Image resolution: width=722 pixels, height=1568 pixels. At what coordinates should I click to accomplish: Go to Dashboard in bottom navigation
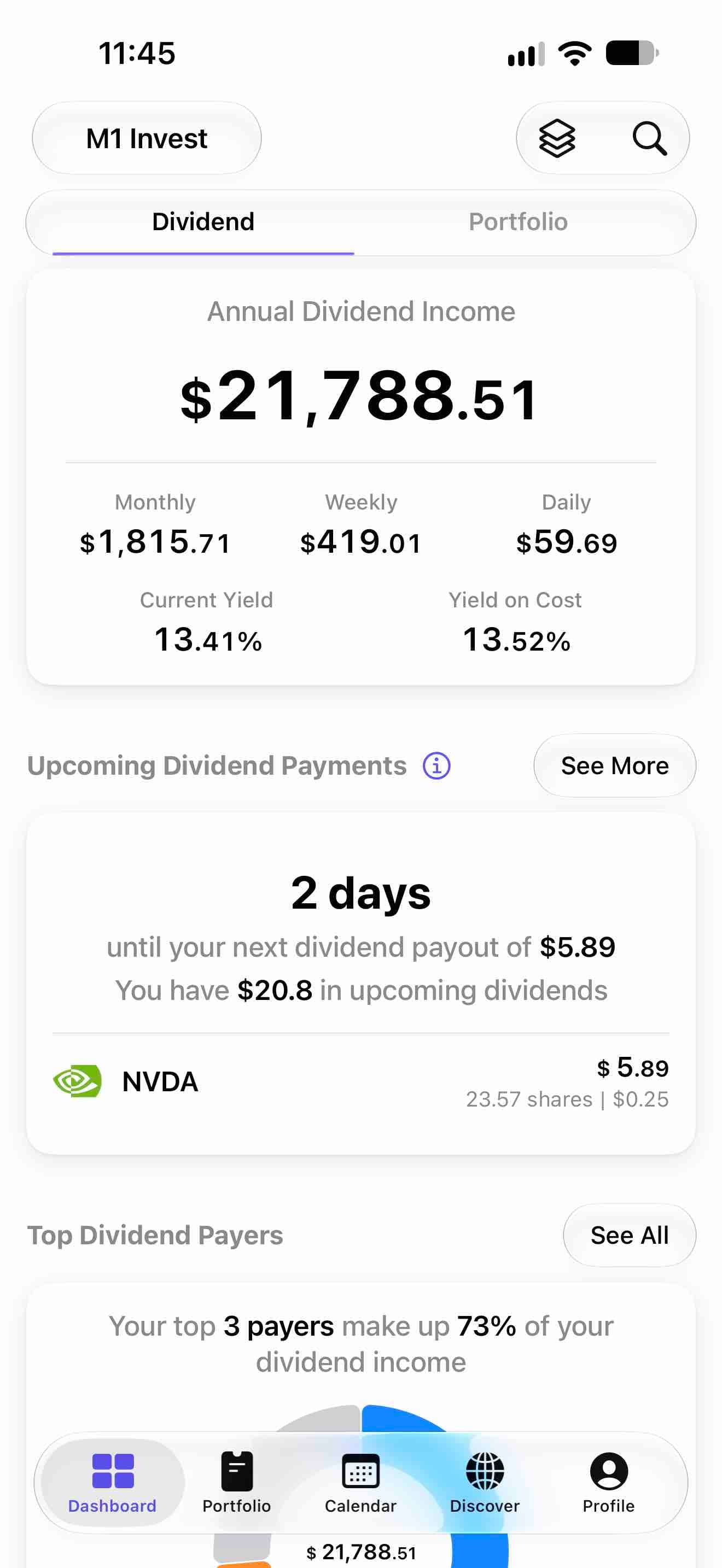(113, 1483)
